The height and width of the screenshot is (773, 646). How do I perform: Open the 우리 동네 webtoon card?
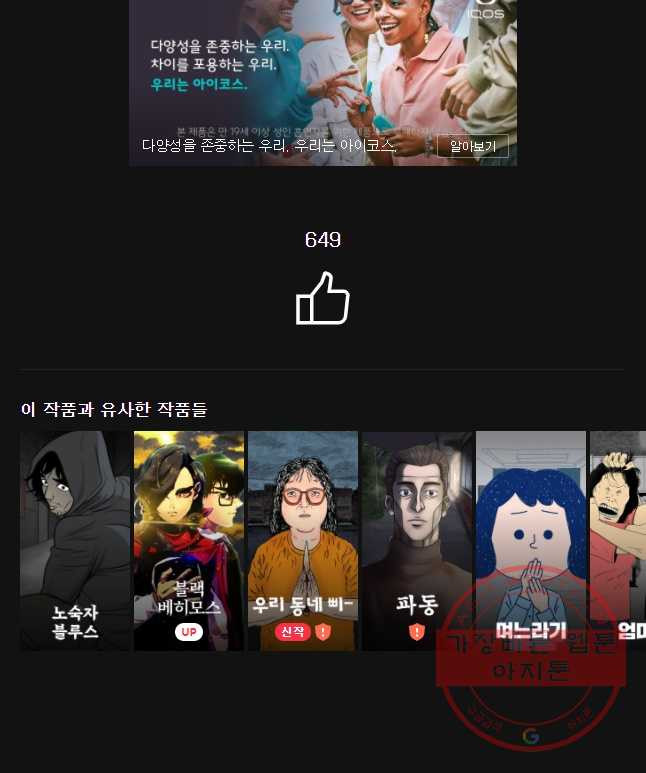(303, 540)
